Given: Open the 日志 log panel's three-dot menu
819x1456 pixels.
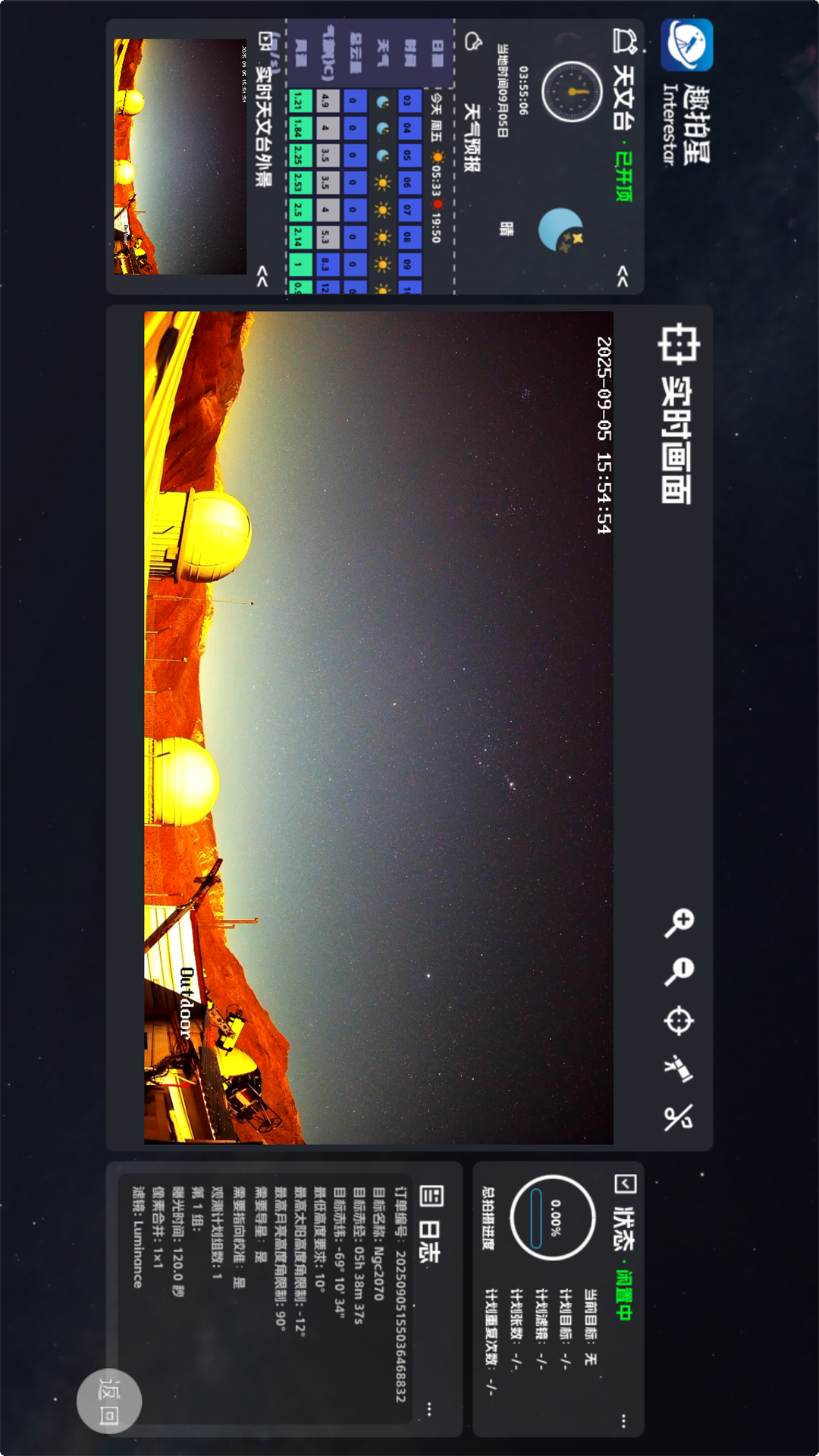Looking at the screenshot, I should point(429,1409).
